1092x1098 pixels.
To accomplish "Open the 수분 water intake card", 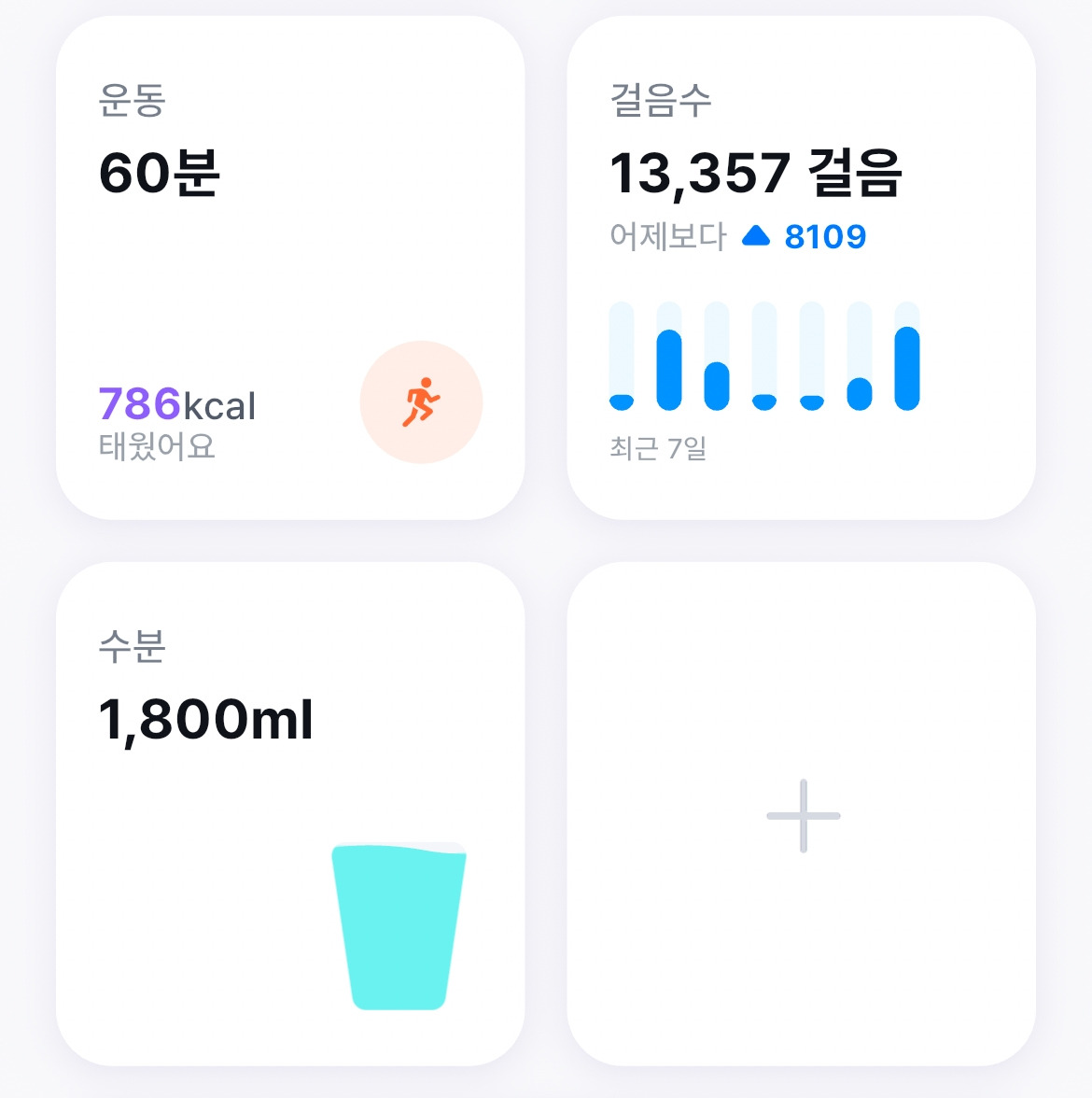I will (x=289, y=812).
